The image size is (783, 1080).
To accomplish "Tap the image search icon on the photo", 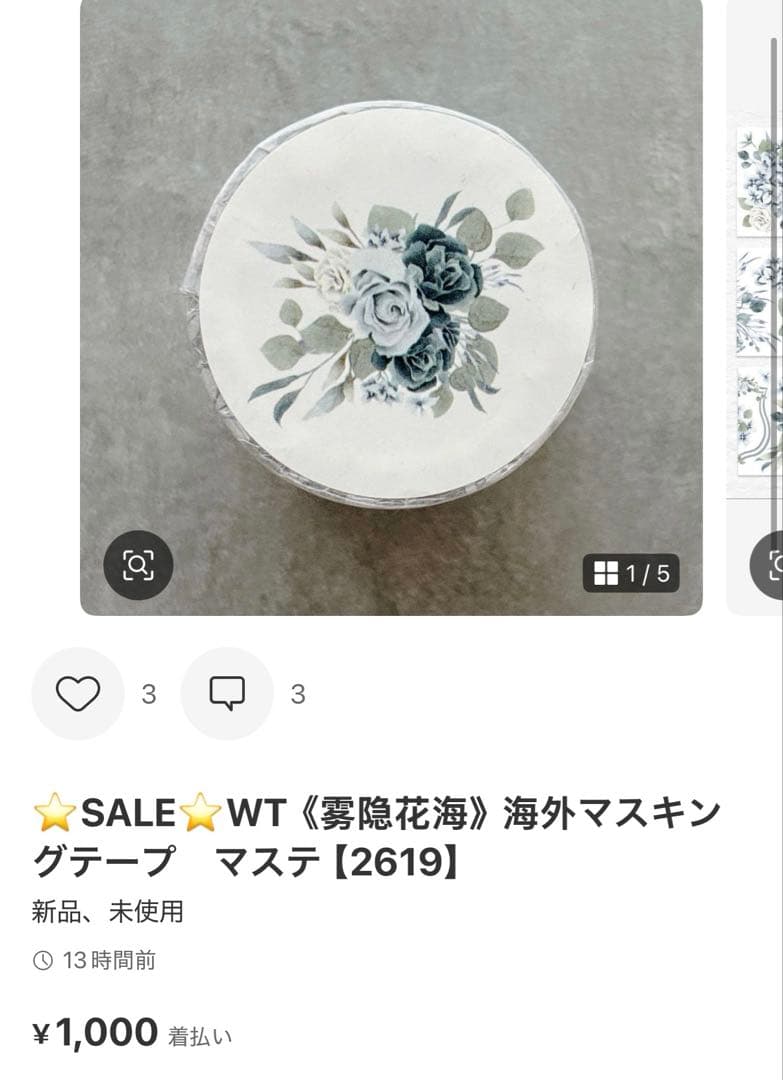I will [138, 566].
